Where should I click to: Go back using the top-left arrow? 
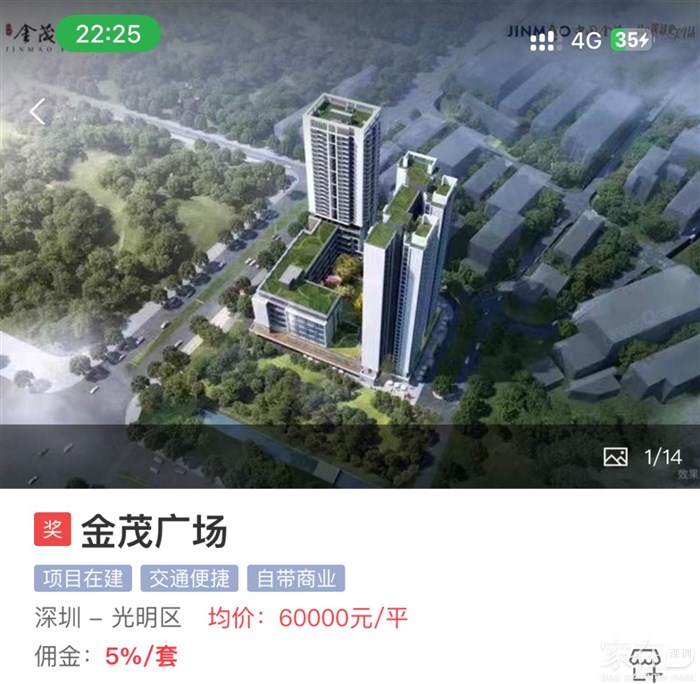38,112
